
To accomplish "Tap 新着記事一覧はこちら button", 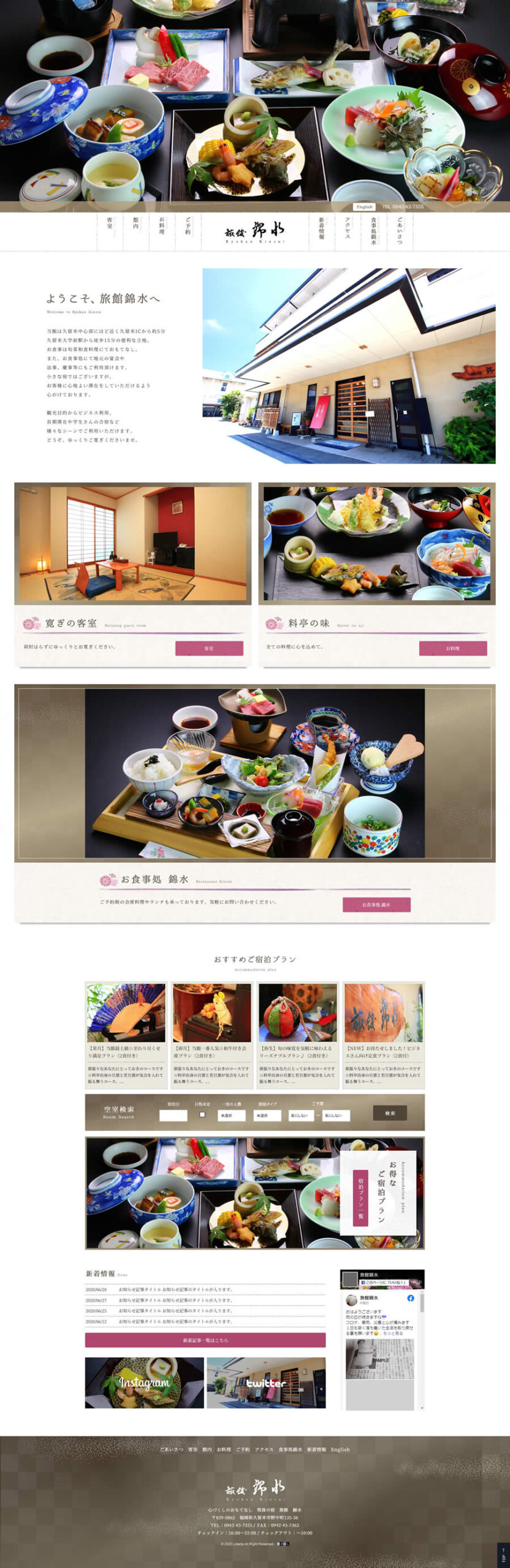I will (x=205, y=1340).
